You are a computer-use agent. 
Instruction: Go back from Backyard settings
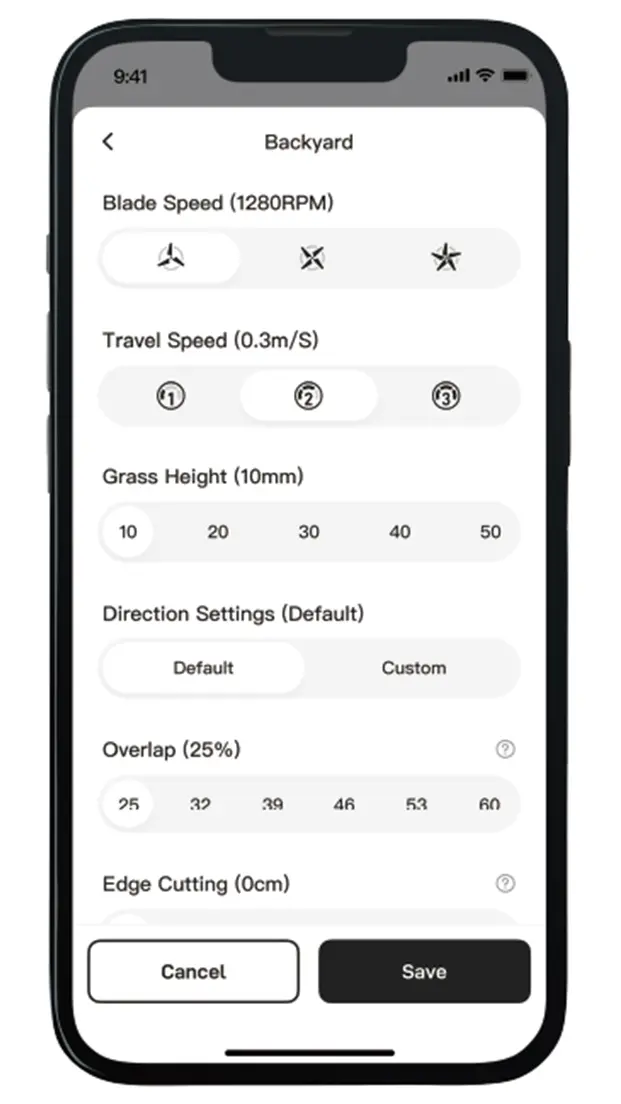108,142
